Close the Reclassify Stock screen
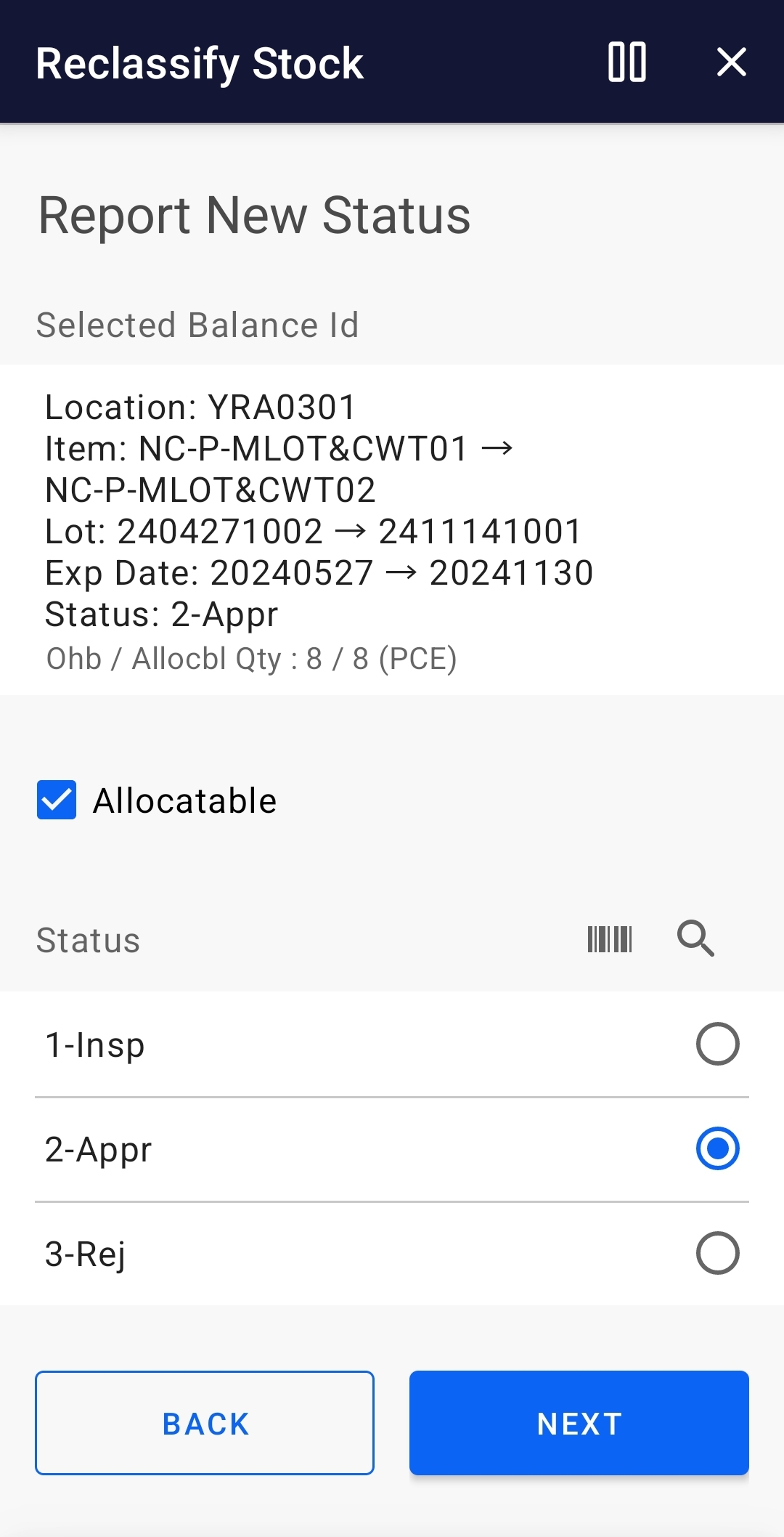784x1537 pixels. click(731, 62)
